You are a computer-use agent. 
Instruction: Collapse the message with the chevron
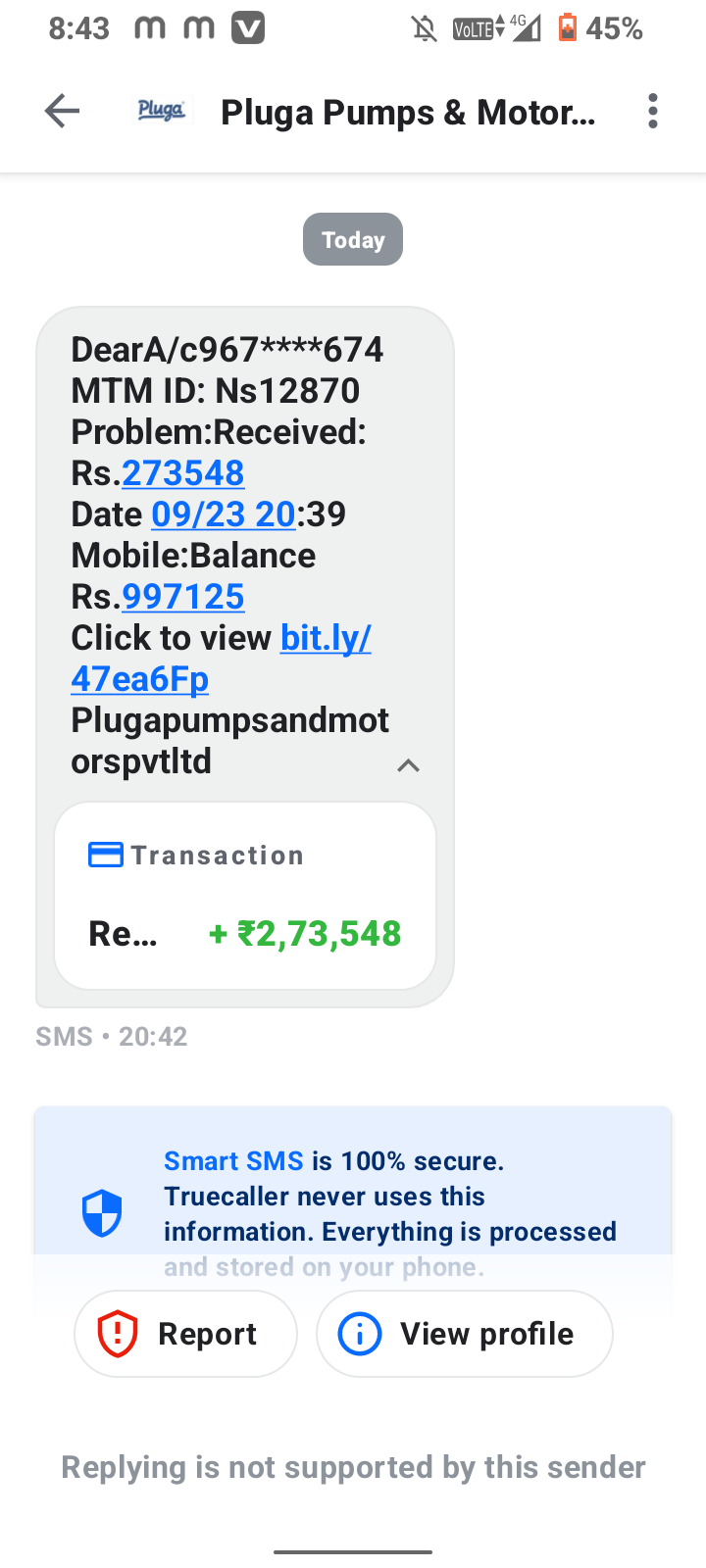pos(408,766)
